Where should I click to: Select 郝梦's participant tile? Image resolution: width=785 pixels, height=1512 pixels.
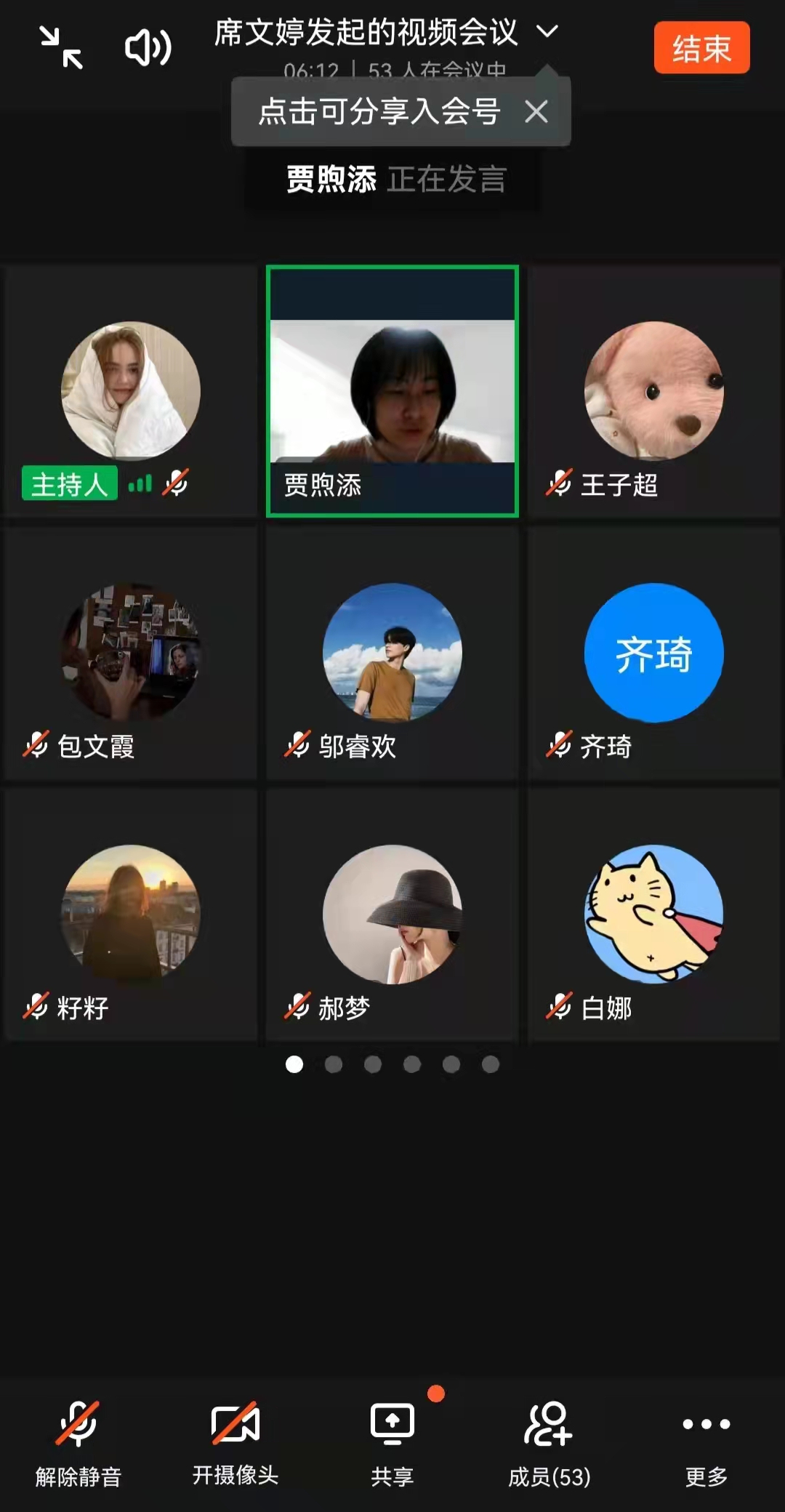[x=392, y=915]
